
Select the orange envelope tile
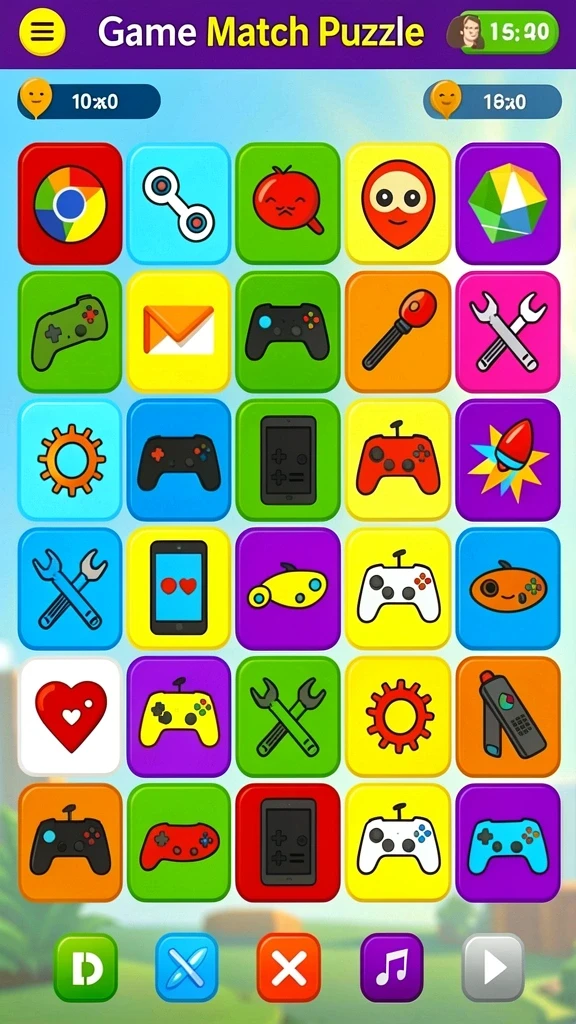179,332
